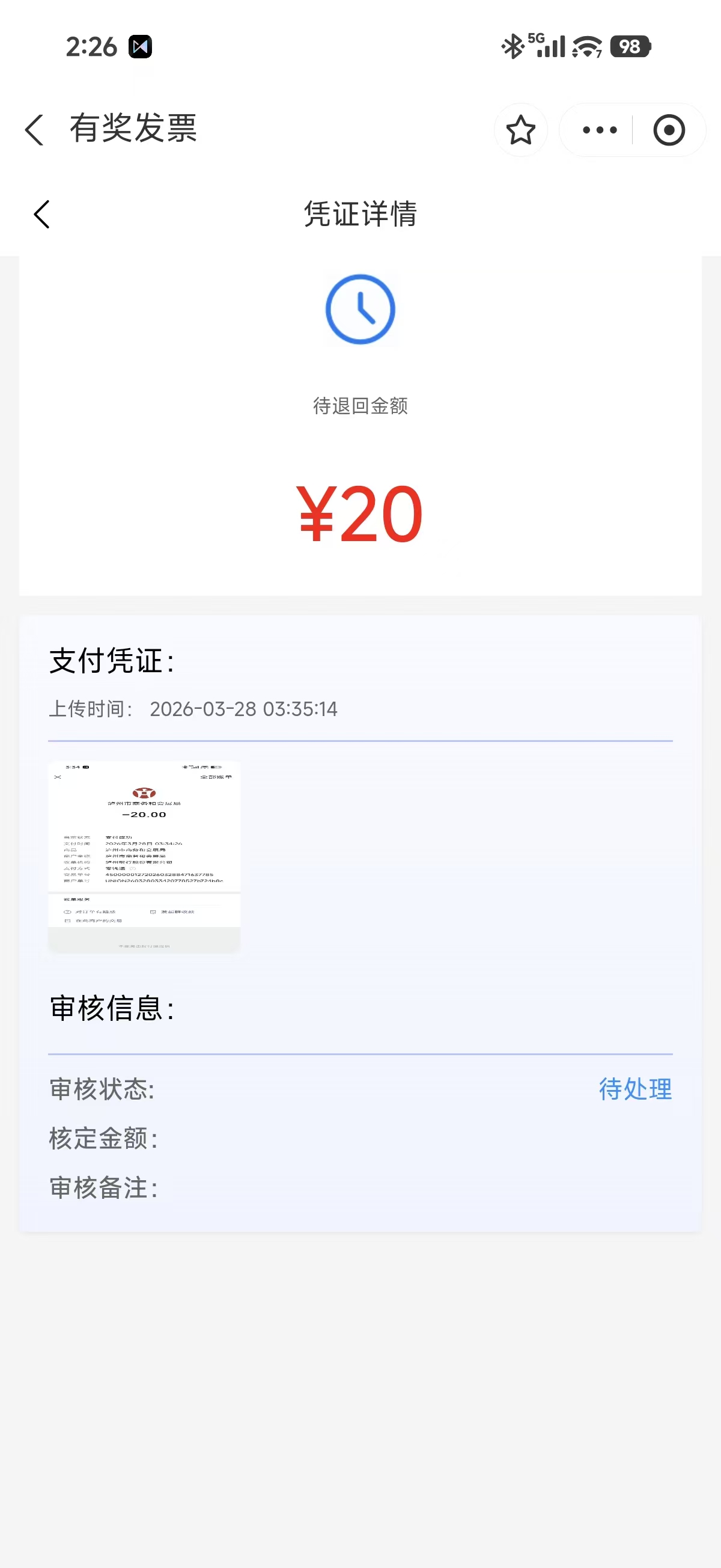This screenshot has width=721, height=1568.
Task: Open the uploaded payment receipt image
Action: tap(144, 856)
